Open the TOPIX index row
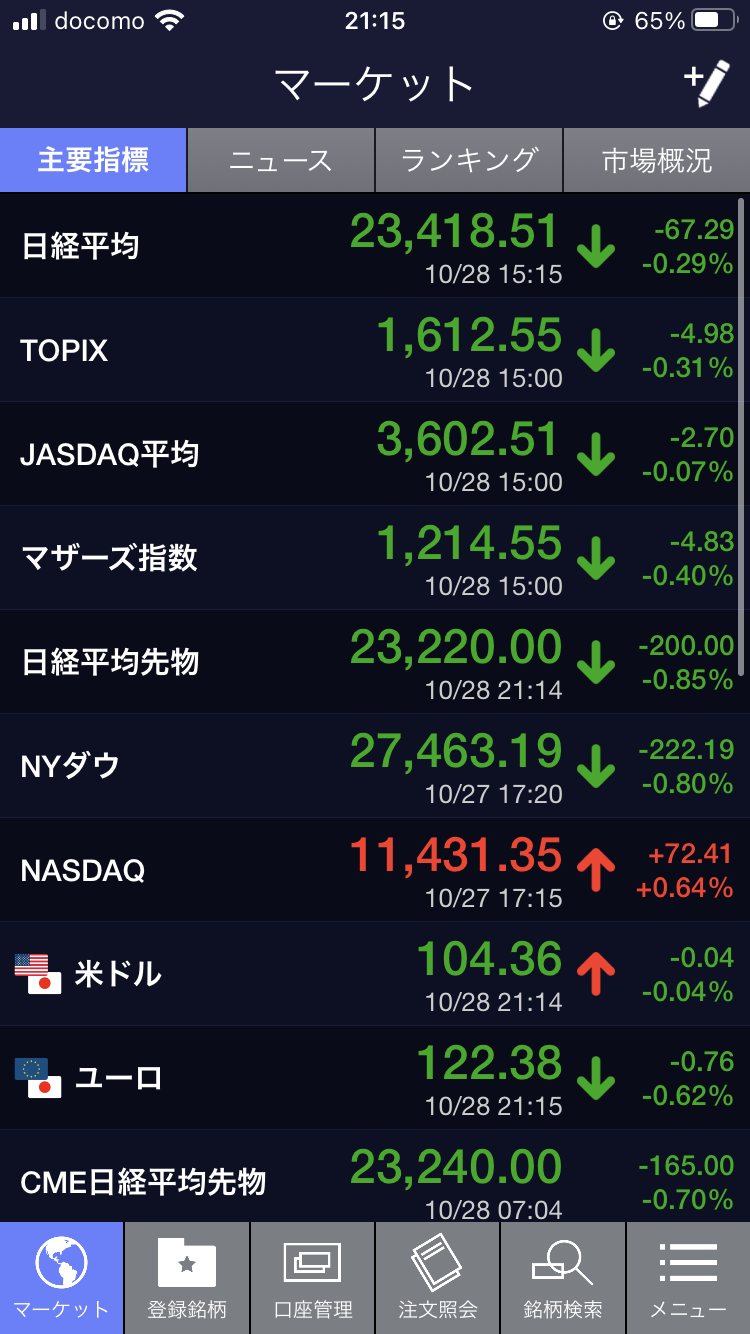This screenshot has width=750, height=1334. pyautogui.click(x=375, y=350)
